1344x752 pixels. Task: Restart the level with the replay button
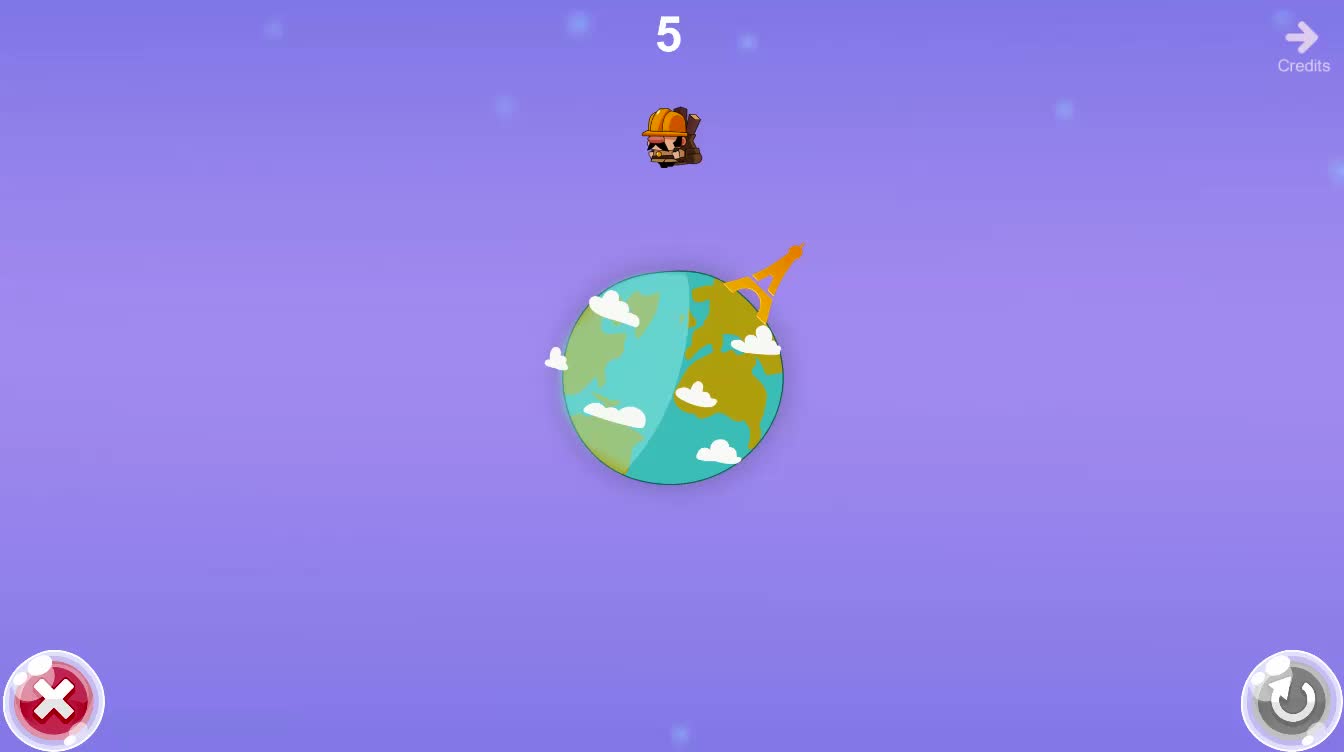[1291, 700]
